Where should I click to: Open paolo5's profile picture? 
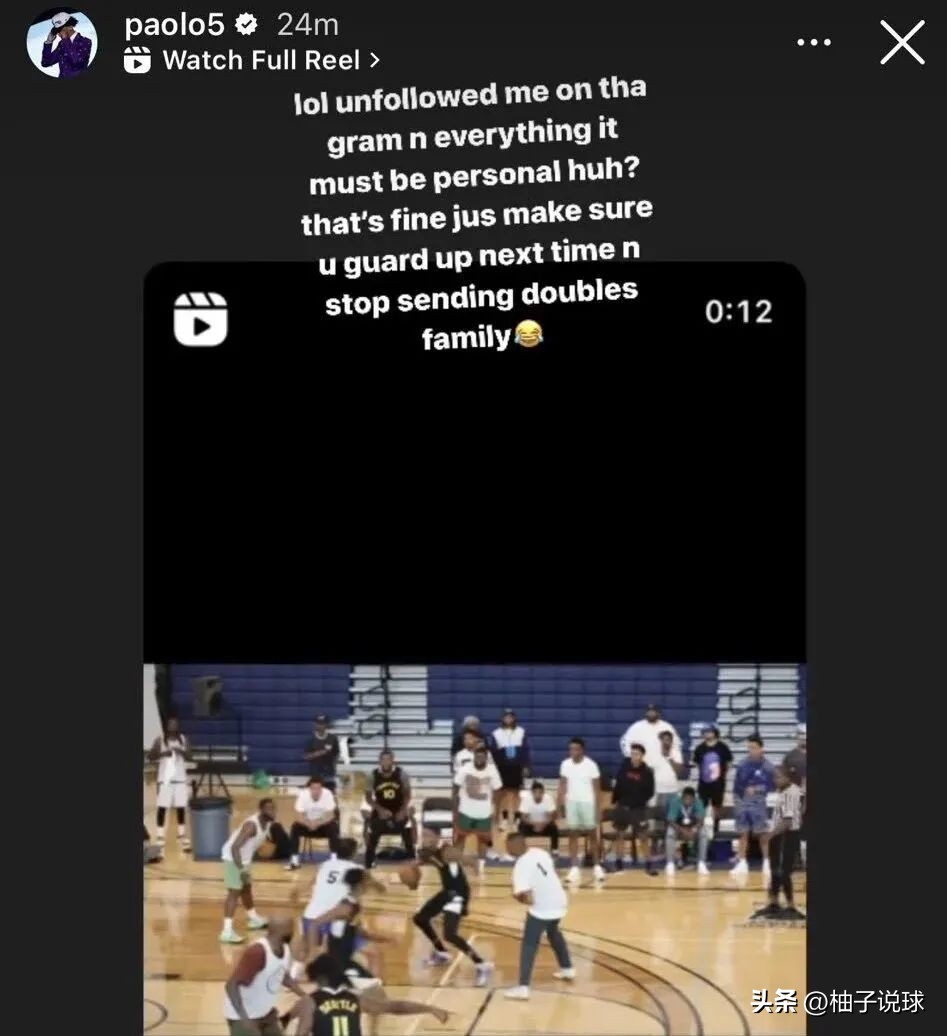62,43
